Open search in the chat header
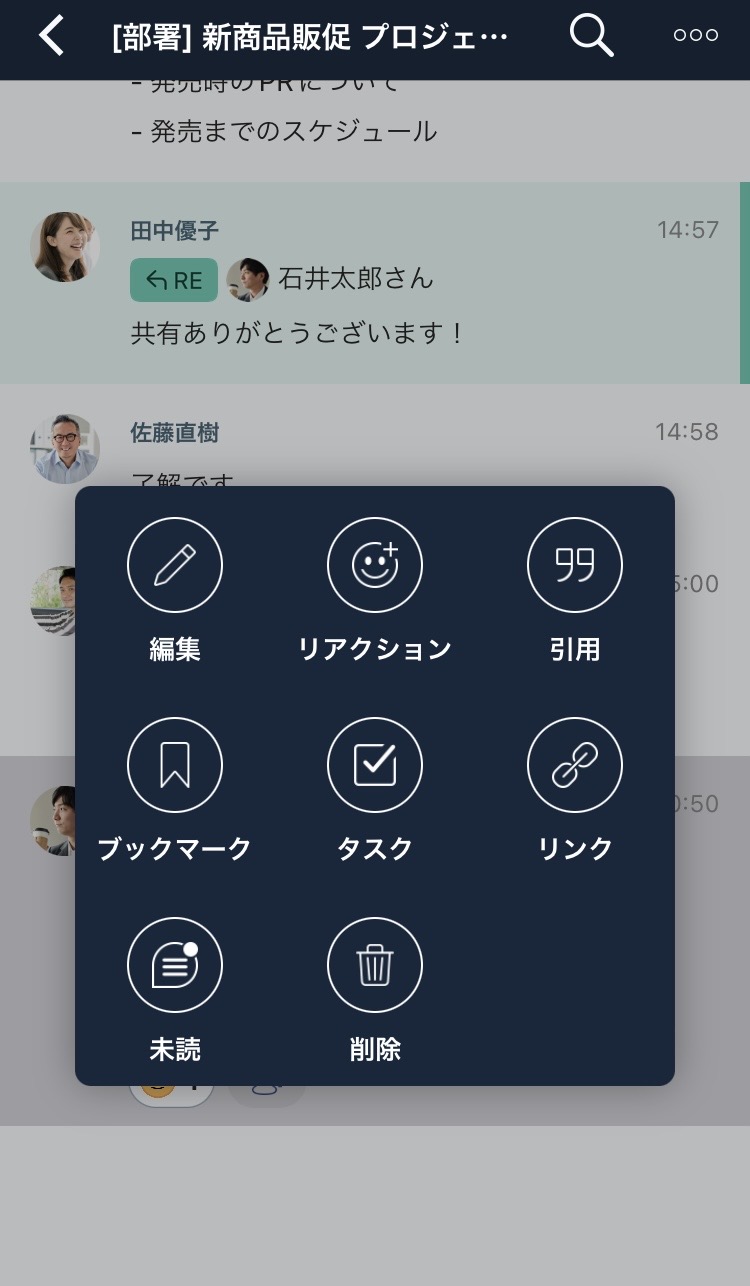This screenshot has height=1286, width=750. pos(590,36)
